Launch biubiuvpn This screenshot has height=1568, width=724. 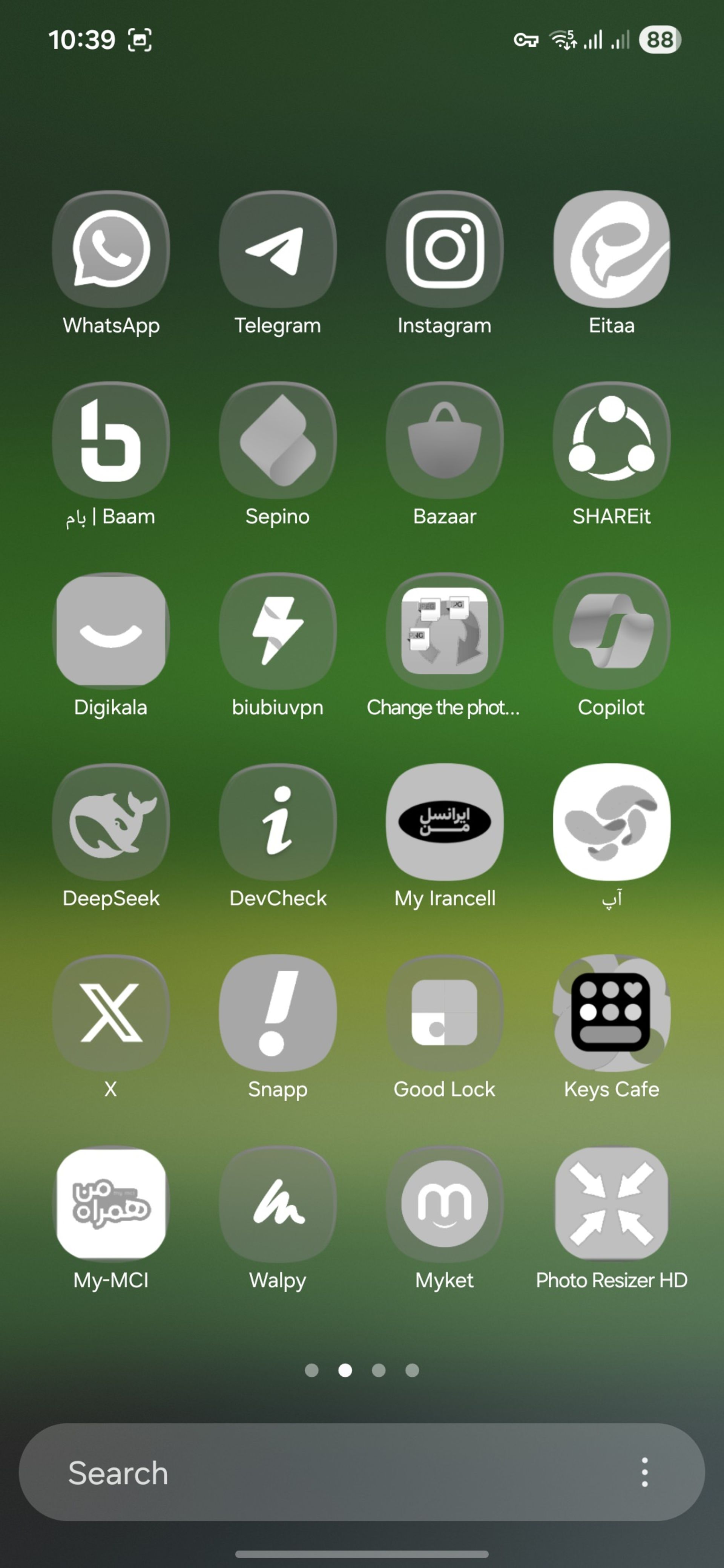point(278,631)
